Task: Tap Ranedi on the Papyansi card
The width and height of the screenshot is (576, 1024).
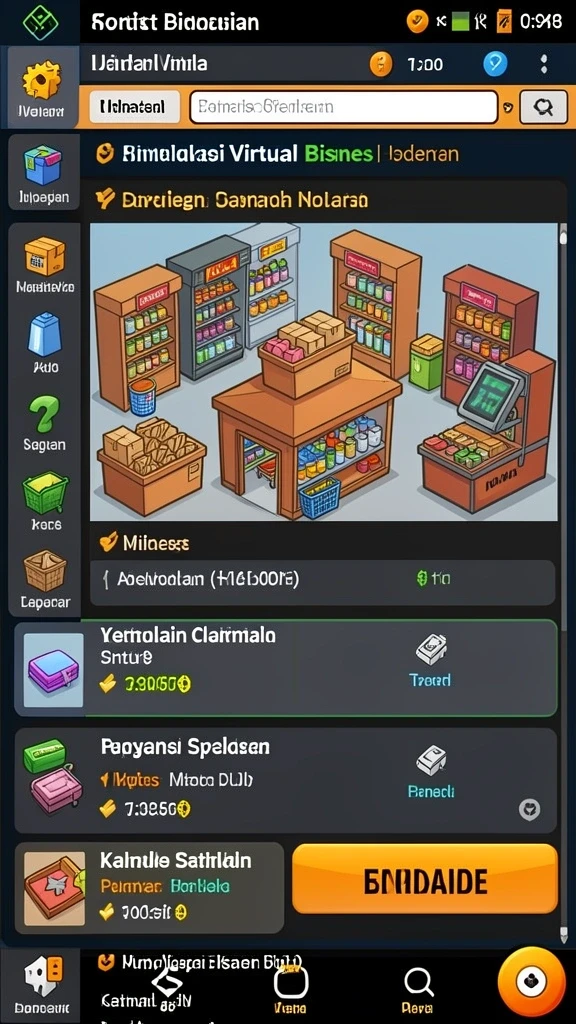Action: click(x=431, y=773)
